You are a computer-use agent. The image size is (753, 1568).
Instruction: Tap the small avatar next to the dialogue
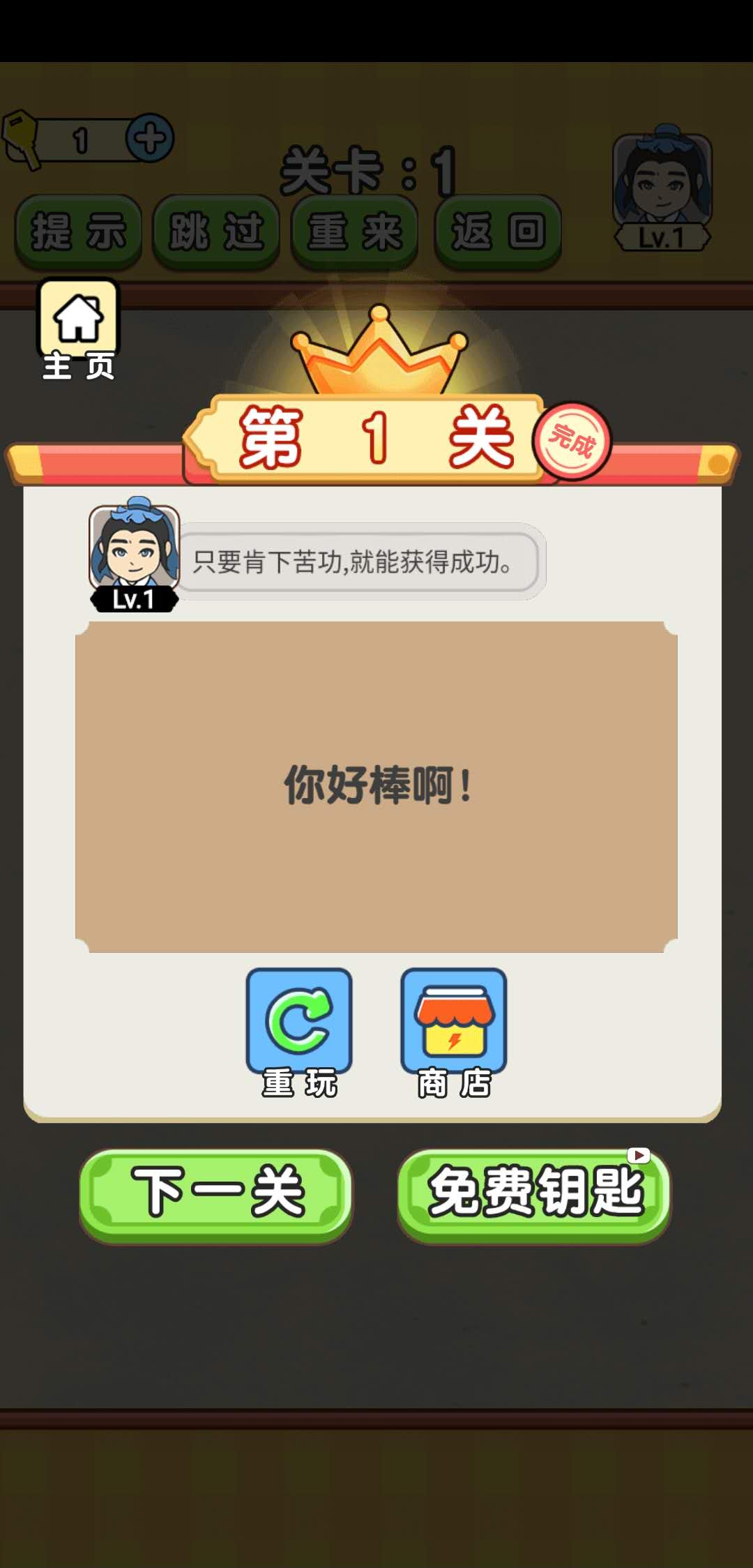click(132, 555)
